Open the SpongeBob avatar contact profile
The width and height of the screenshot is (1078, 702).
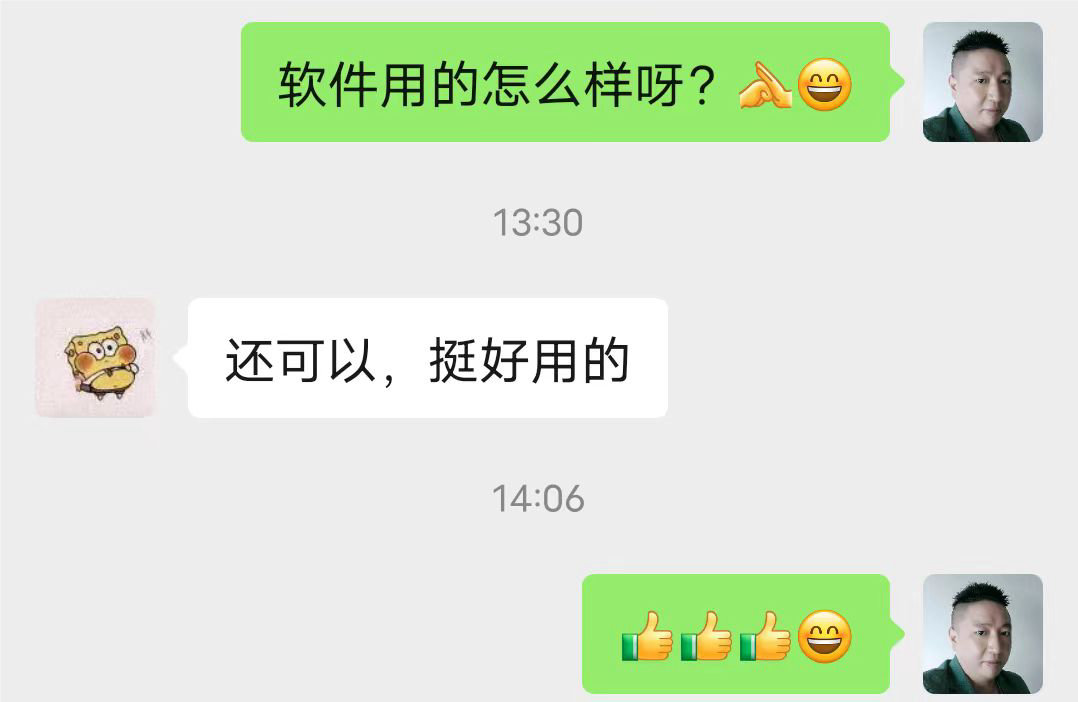(x=96, y=357)
